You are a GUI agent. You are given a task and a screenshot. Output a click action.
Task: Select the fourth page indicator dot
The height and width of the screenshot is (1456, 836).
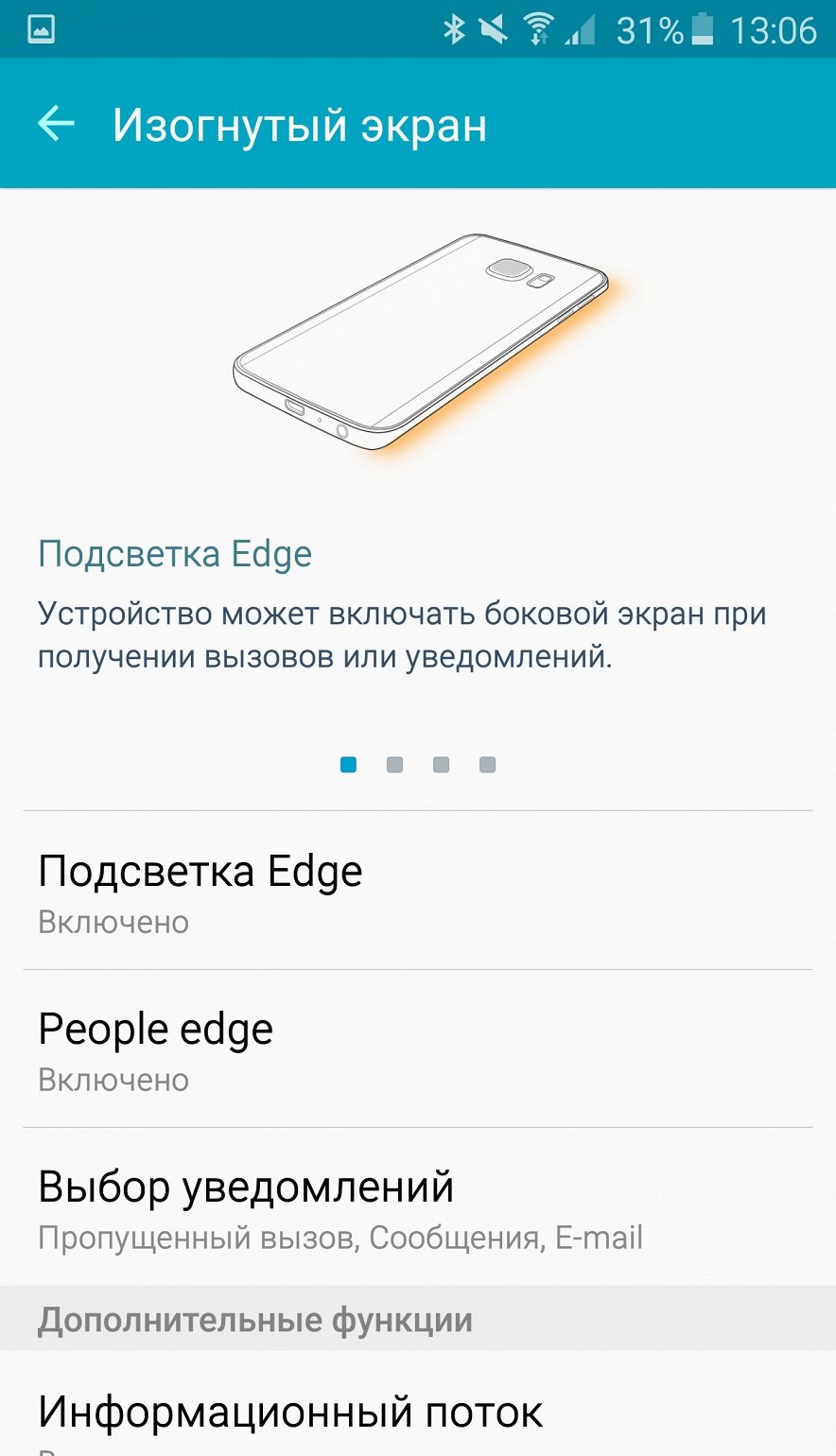[x=488, y=765]
